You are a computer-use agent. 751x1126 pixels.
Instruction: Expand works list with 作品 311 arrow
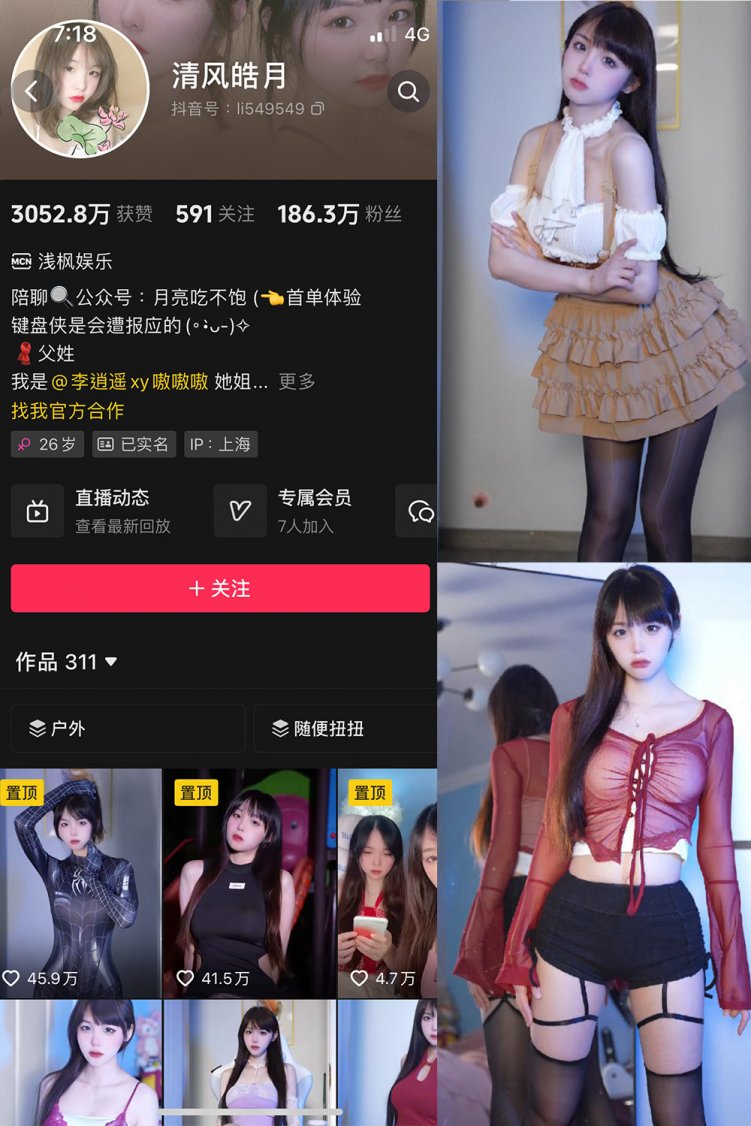click(109, 661)
